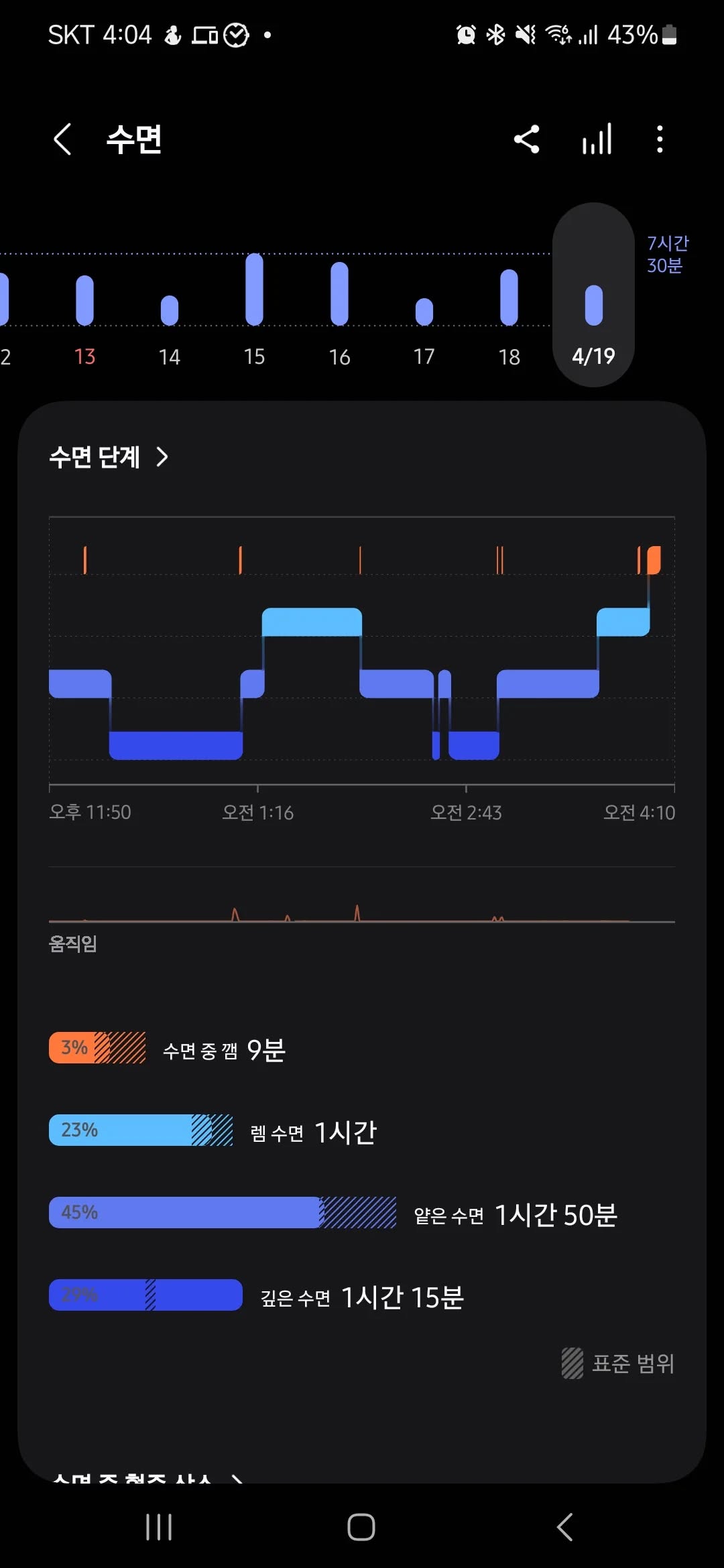The width and height of the screenshot is (724, 1568).
Task: Open the sleep trends chart icon
Action: click(597, 139)
